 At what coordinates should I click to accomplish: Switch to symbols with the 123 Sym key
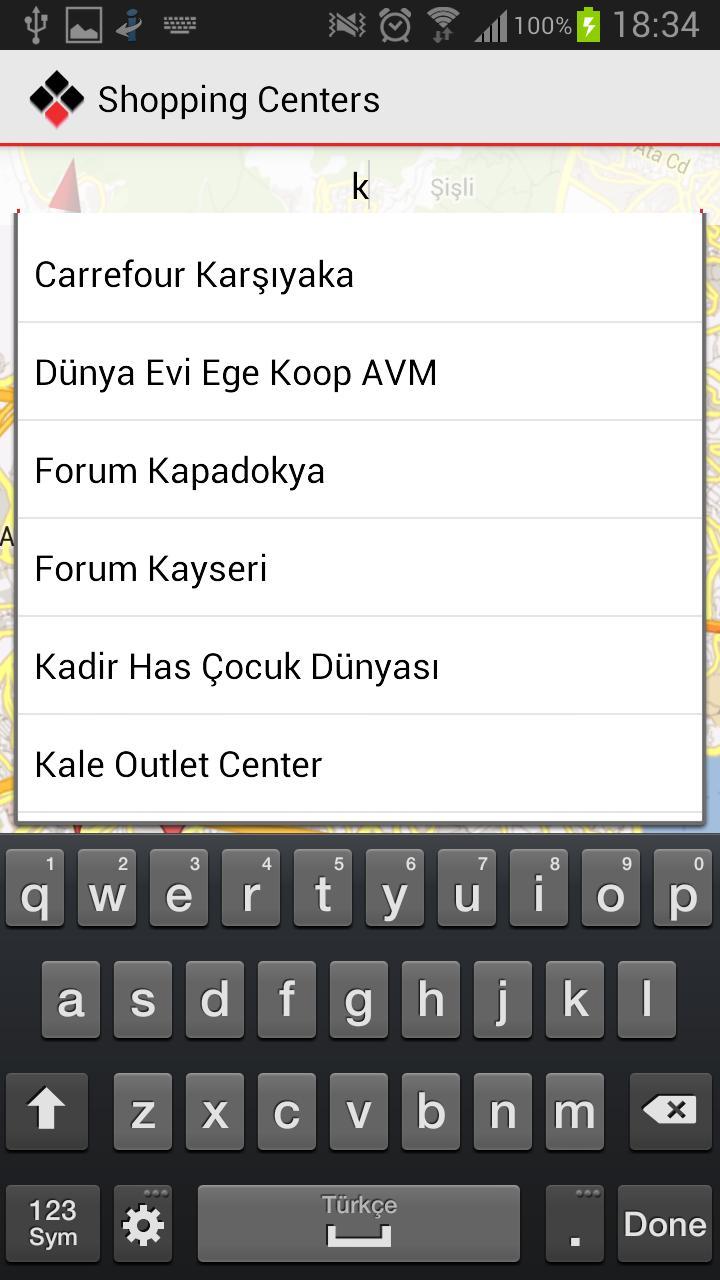pos(52,1223)
